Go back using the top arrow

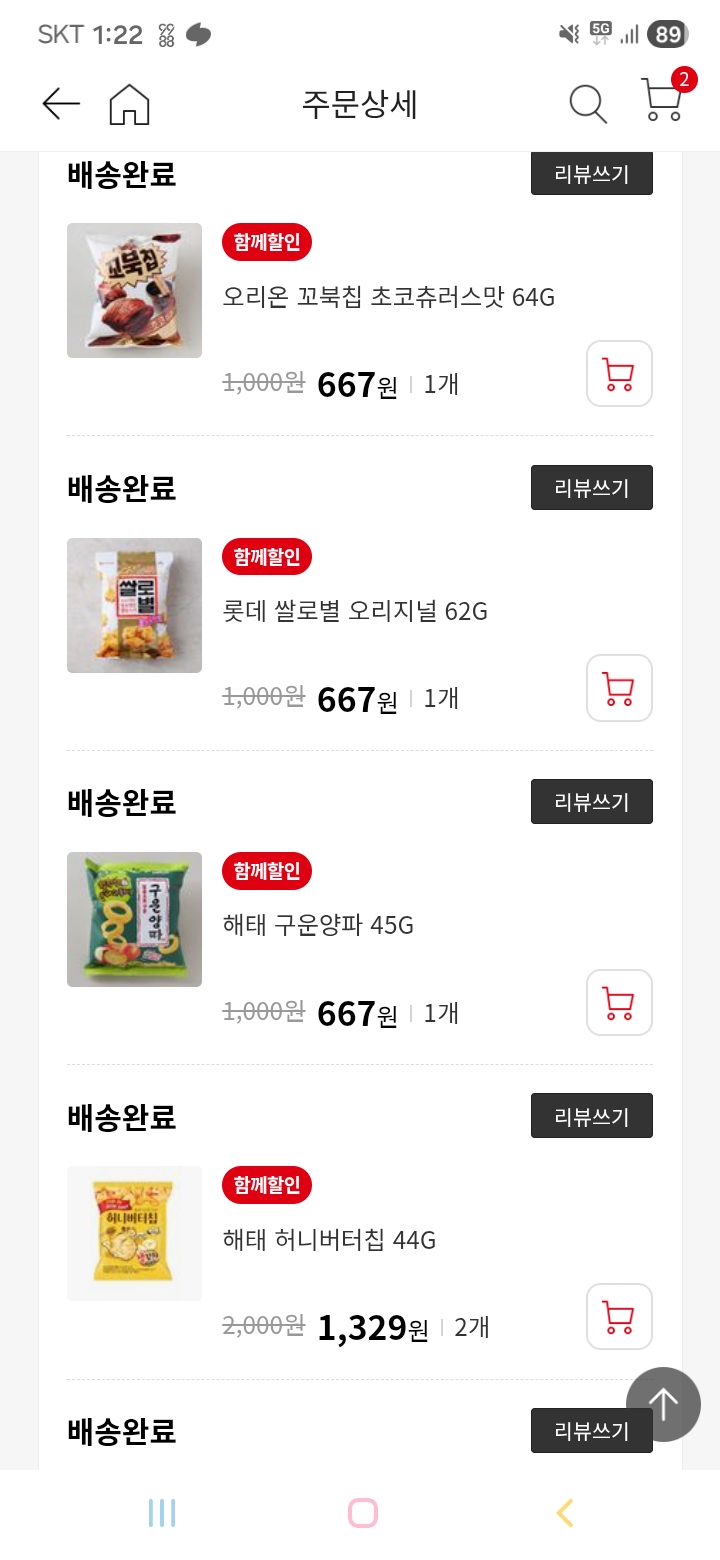pos(61,103)
